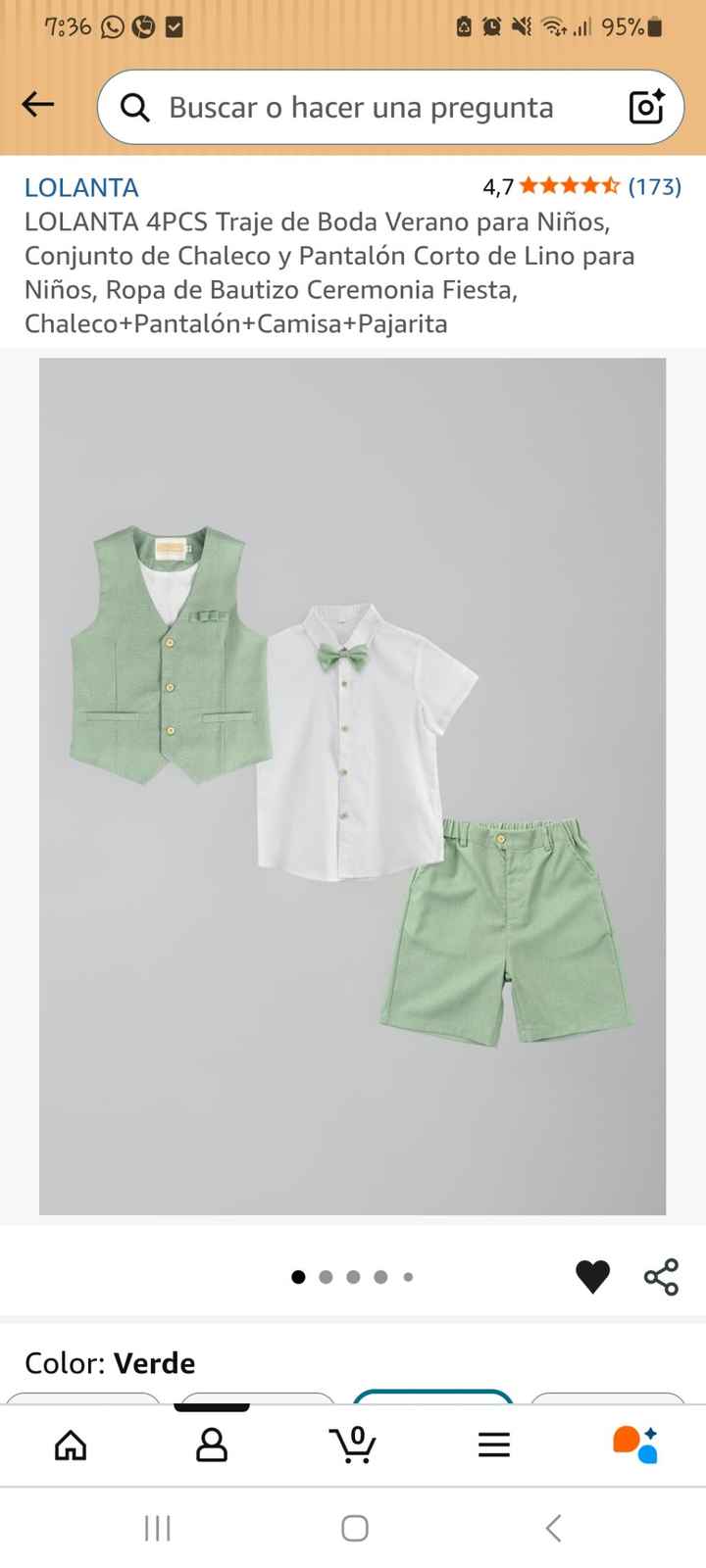Image resolution: width=706 pixels, height=1568 pixels.
Task: Open the Rufus AI assistant icon
Action: (x=636, y=1442)
